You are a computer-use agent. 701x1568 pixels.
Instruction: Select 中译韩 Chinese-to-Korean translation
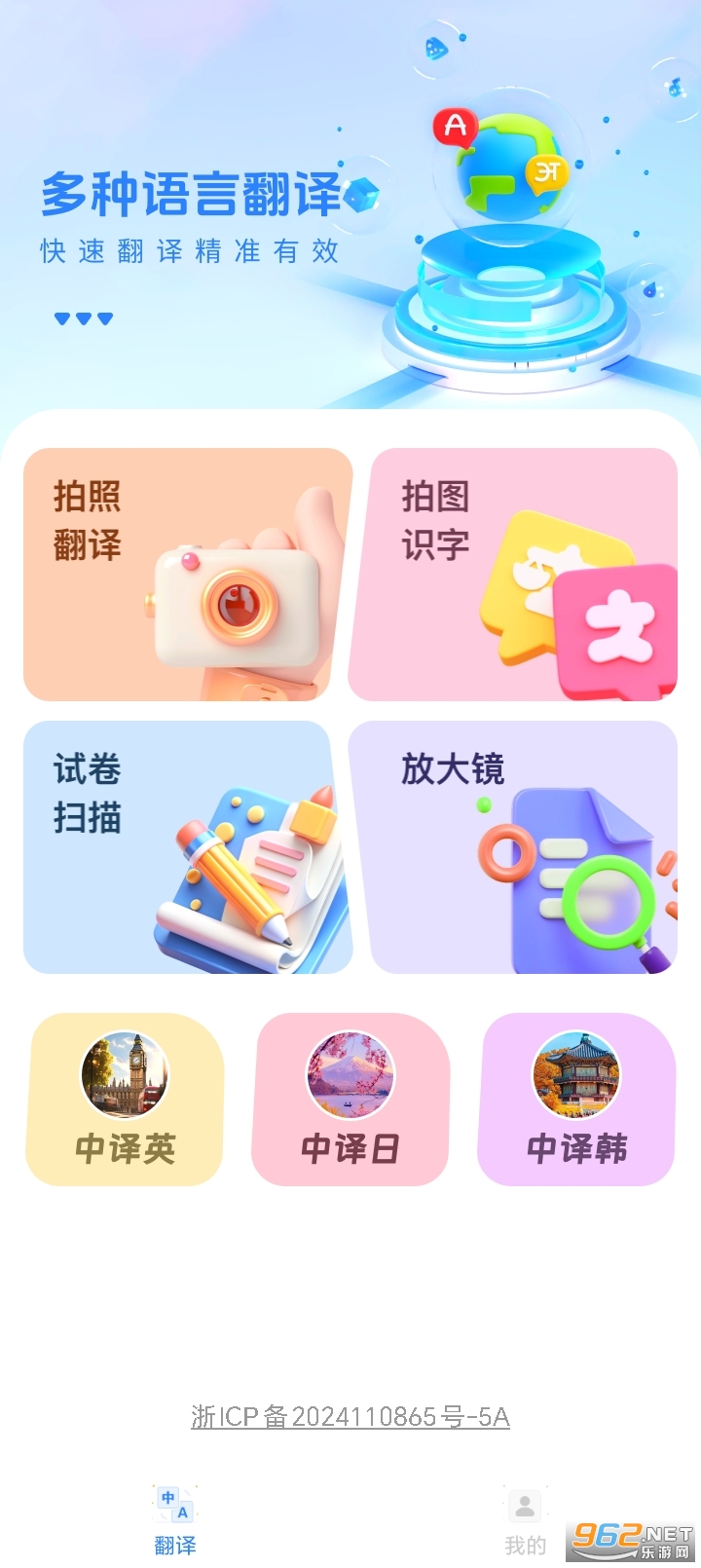pyautogui.click(x=576, y=1099)
